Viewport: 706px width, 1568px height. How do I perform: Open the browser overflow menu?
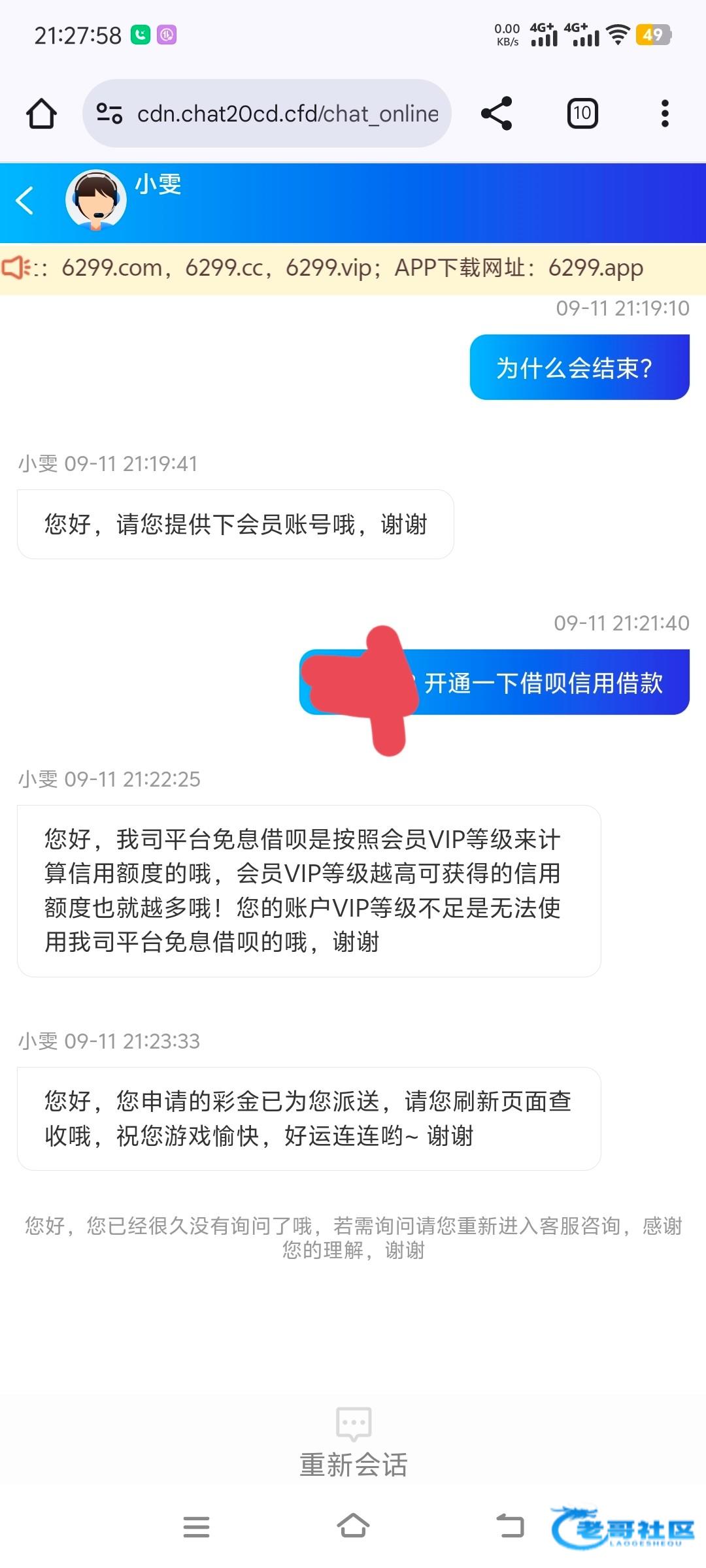point(665,114)
